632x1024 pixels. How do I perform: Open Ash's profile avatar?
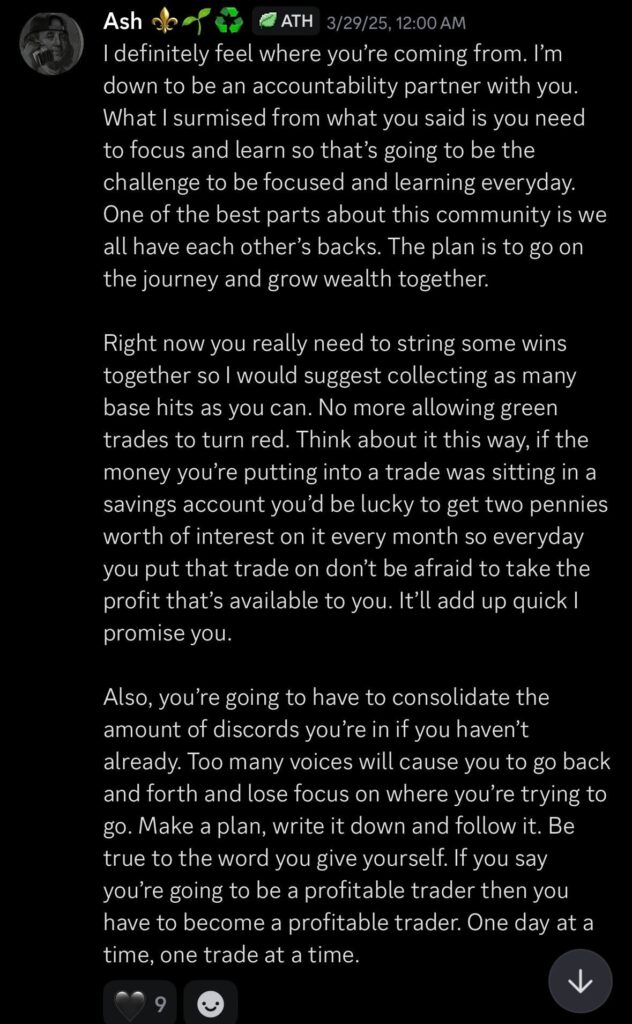pyautogui.click(x=52, y=42)
